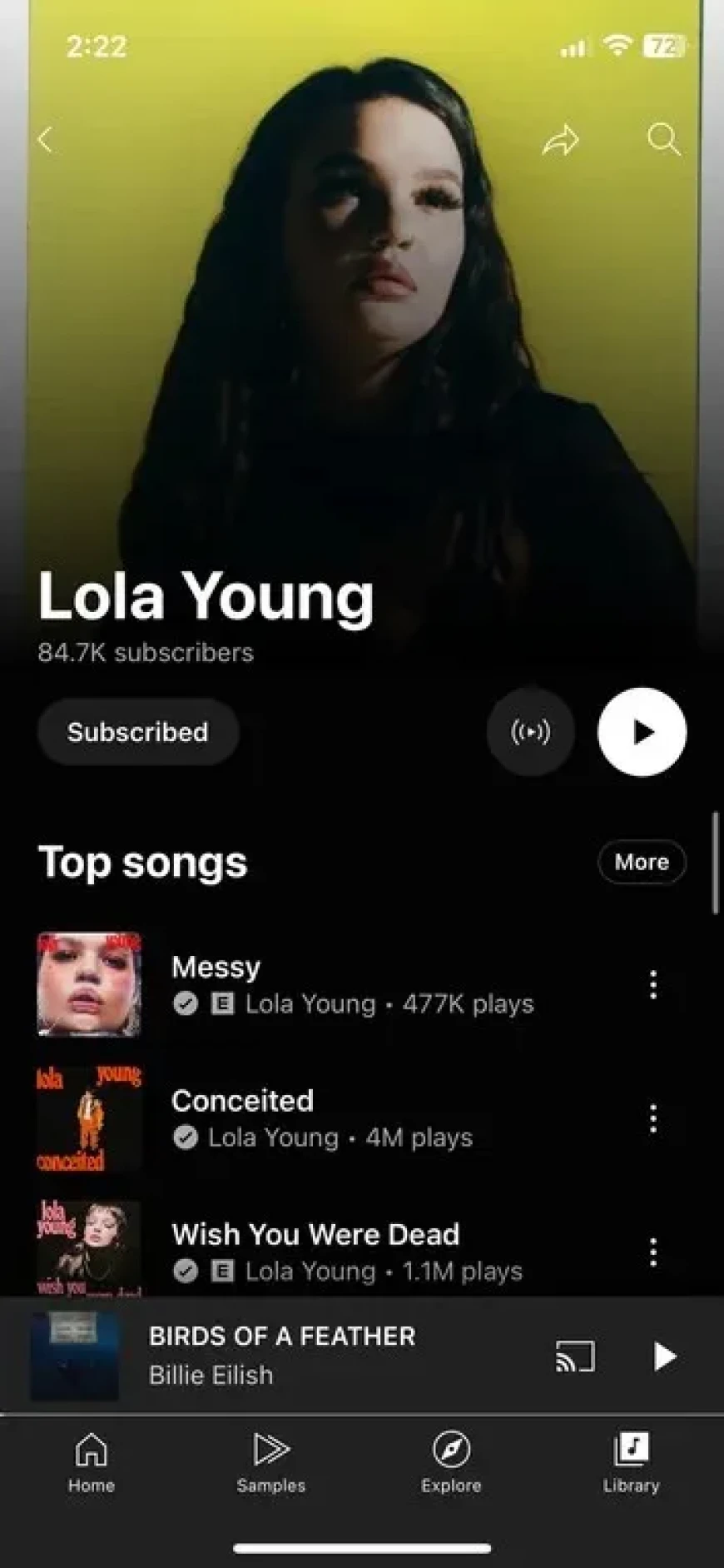Viewport: 724px width, 1568px height.
Task: Cast music to another device
Action: pos(575,1356)
